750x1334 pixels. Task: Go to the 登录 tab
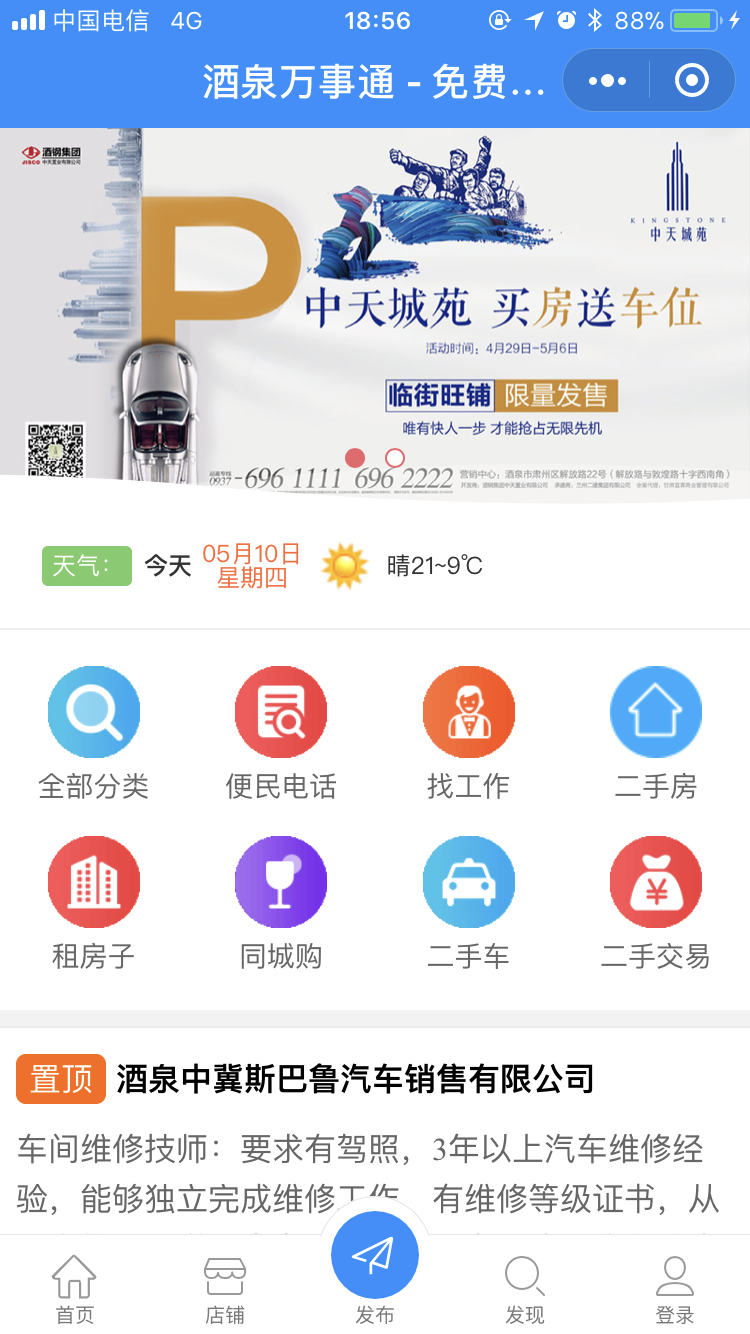pyautogui.click(x=675, y=1289)
